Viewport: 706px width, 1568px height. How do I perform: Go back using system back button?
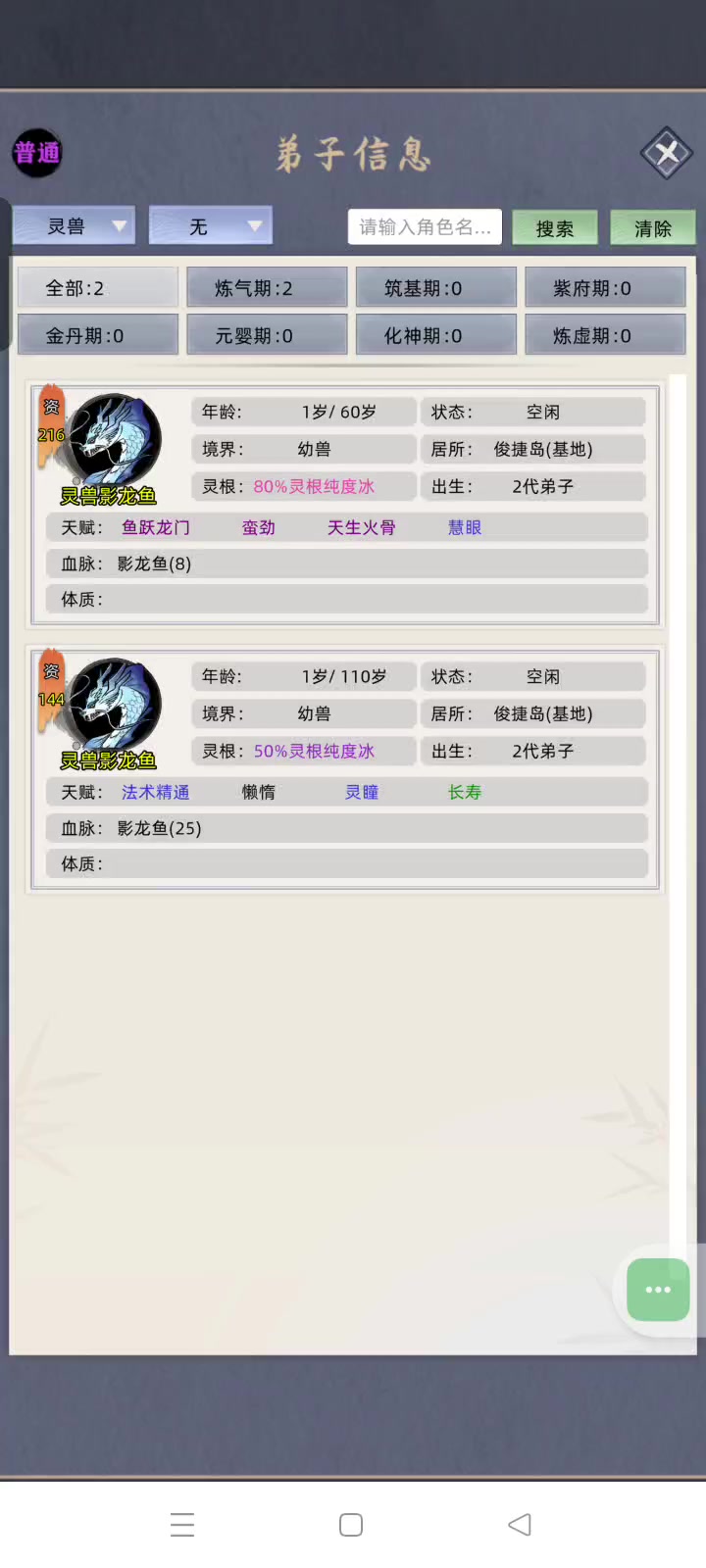click(x=520, y=1525)
